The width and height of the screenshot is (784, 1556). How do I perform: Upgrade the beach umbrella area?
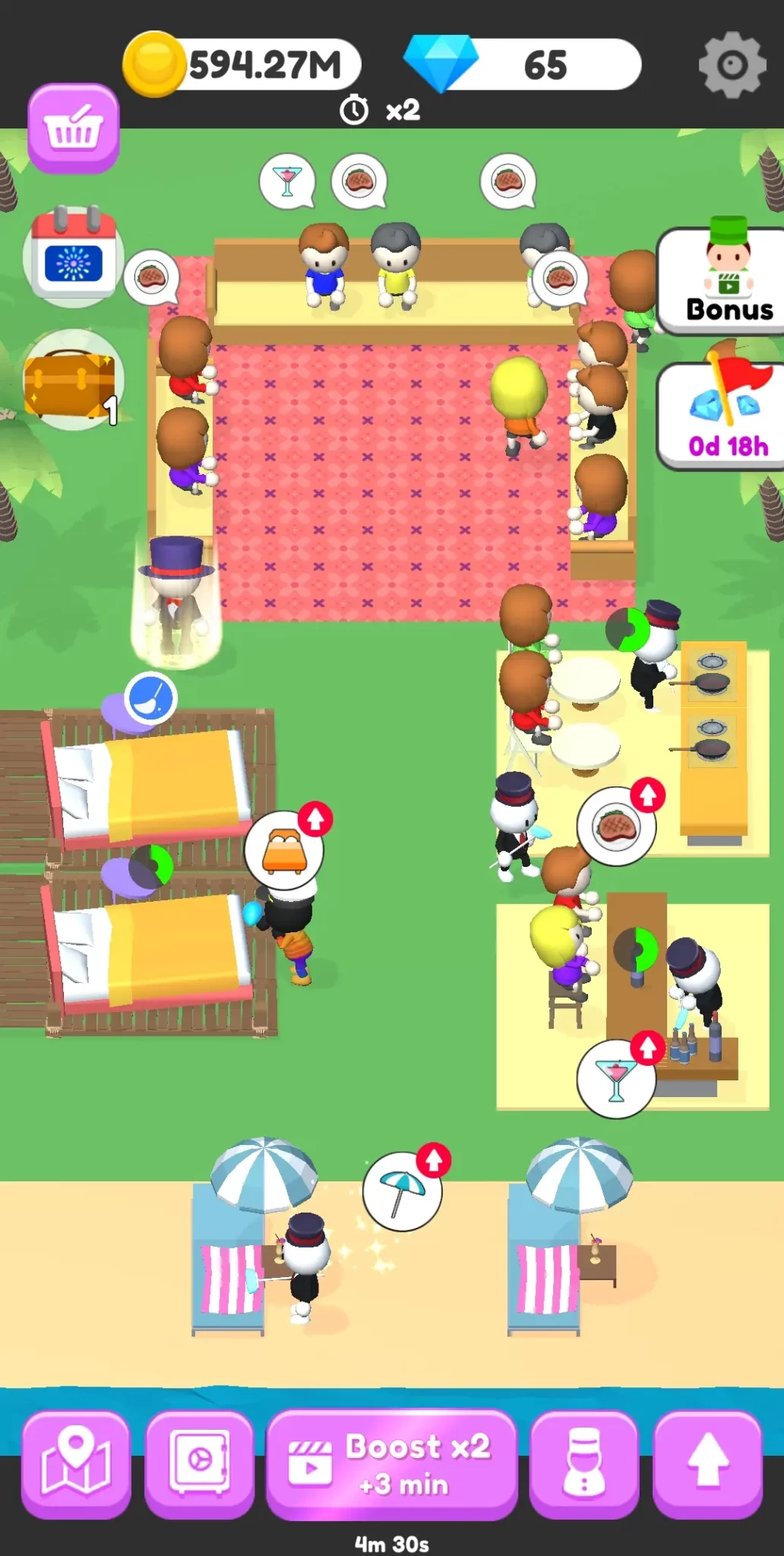(403, 1191)
